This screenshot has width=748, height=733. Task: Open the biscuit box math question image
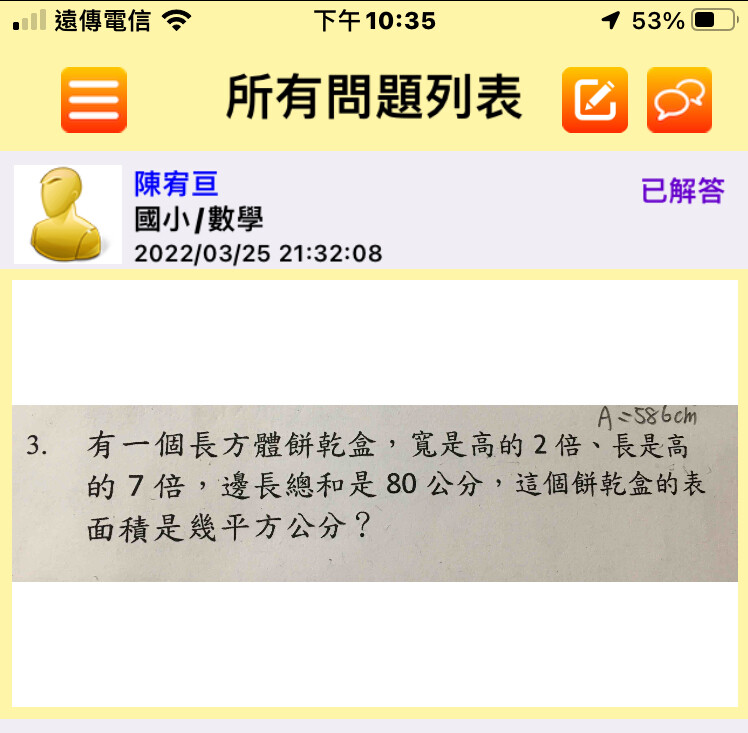tap(374, 493)
